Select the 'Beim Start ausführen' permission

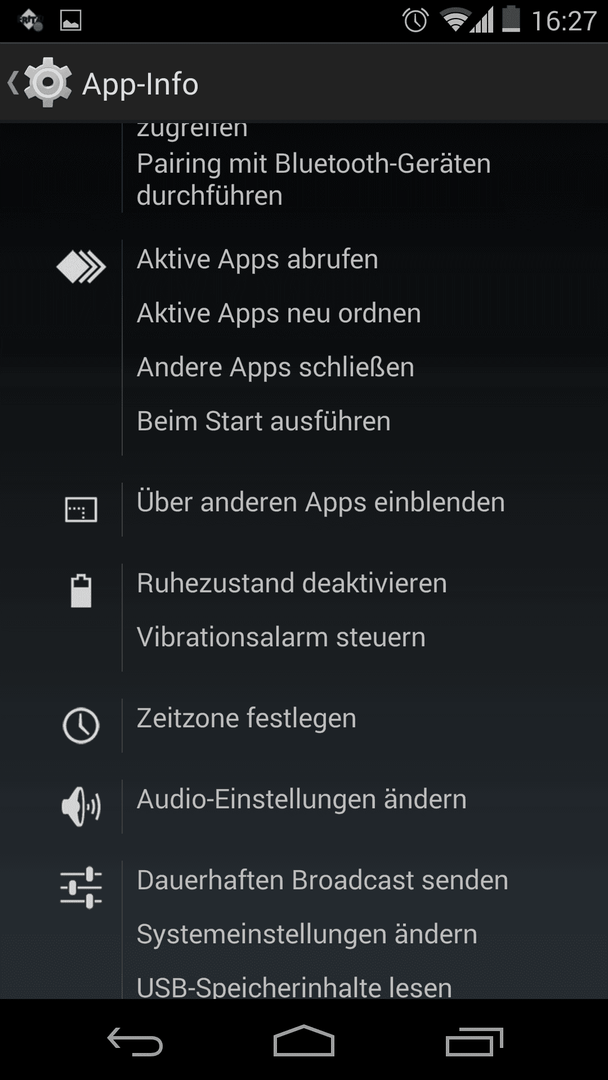pos(263,421)
